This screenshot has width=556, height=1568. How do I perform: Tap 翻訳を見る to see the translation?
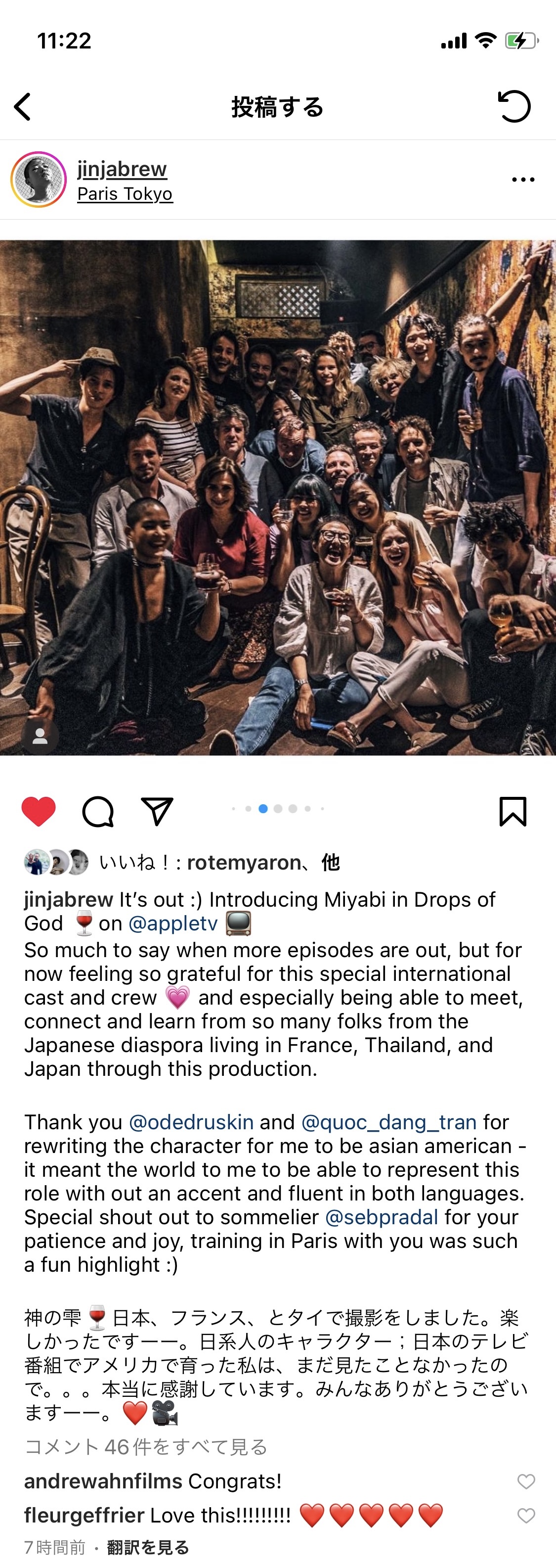[x=148, y=1547]
